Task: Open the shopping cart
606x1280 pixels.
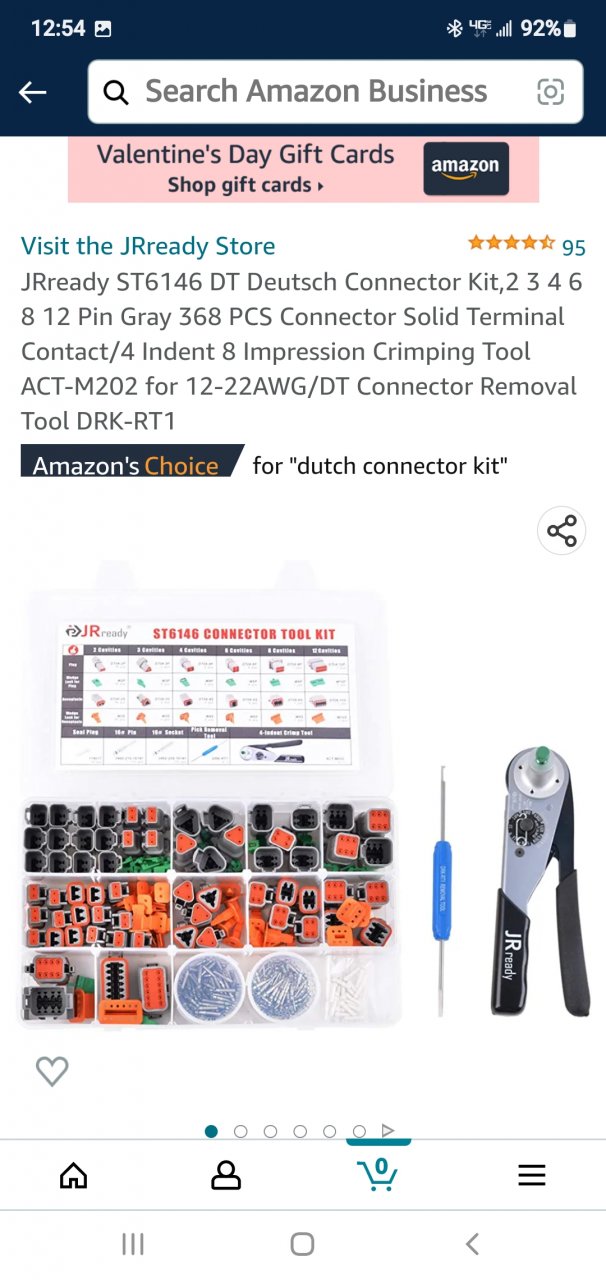Action: click(x=378, y=1172)
